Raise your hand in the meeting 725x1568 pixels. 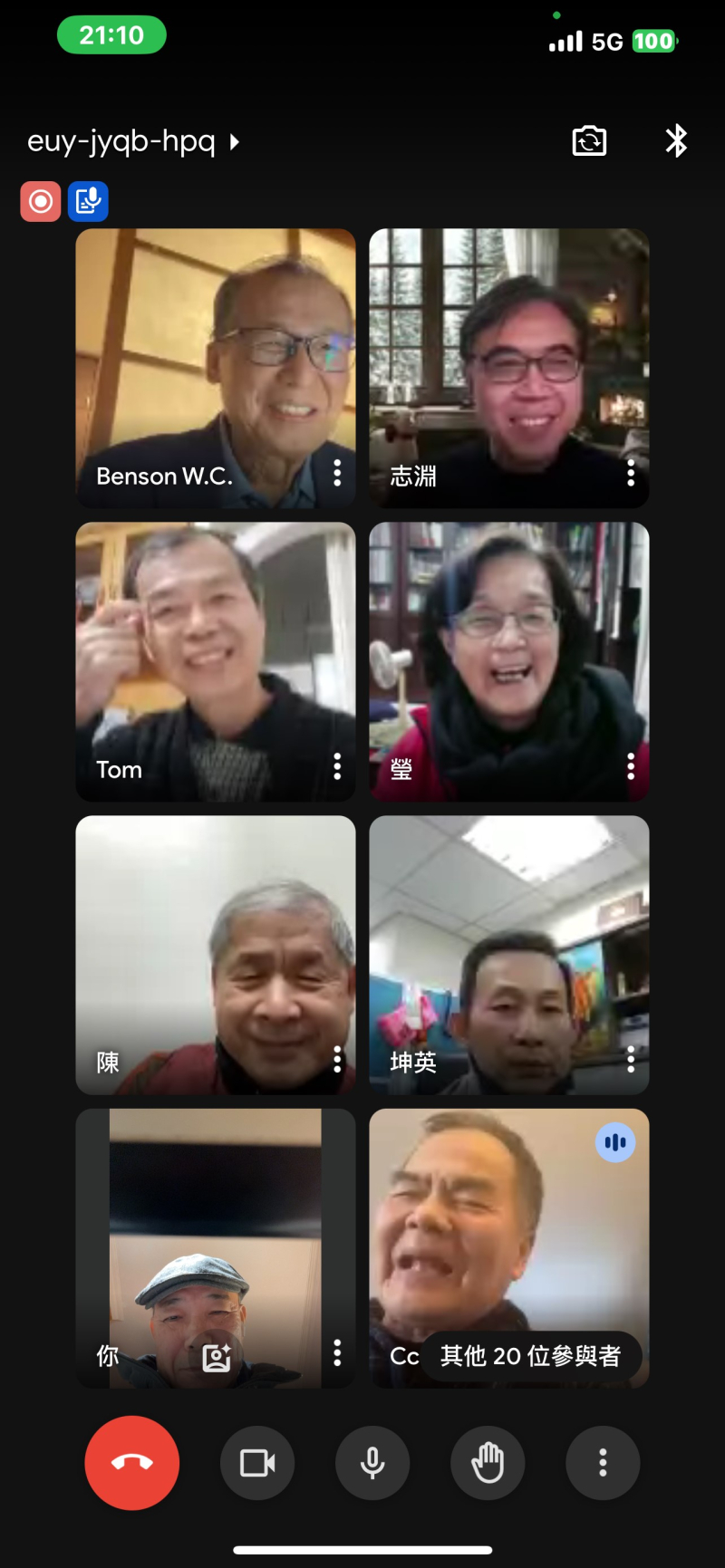pyautogui.click(x=488, y=1463)
